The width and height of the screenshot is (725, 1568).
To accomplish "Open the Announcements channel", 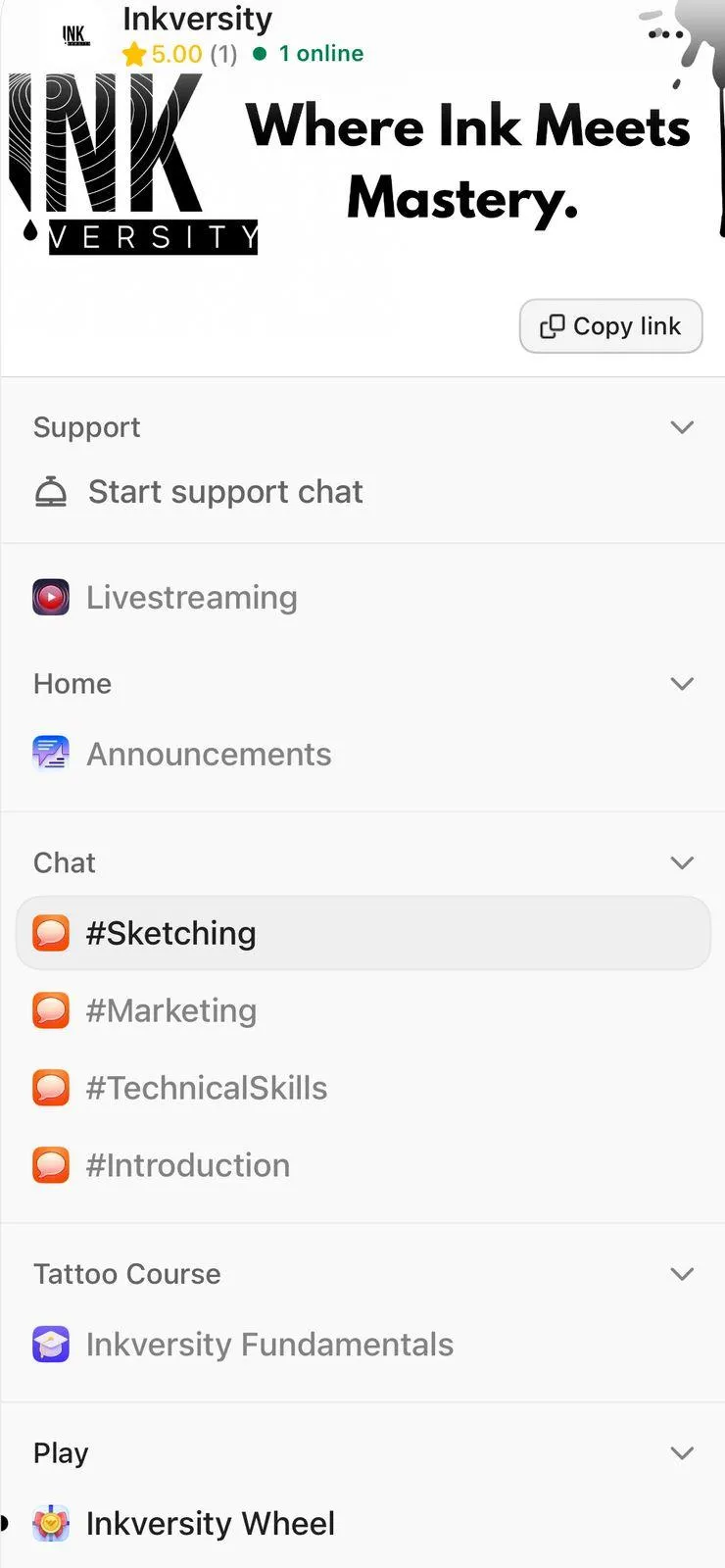I will pyautogui.click(x=208, y=755).
